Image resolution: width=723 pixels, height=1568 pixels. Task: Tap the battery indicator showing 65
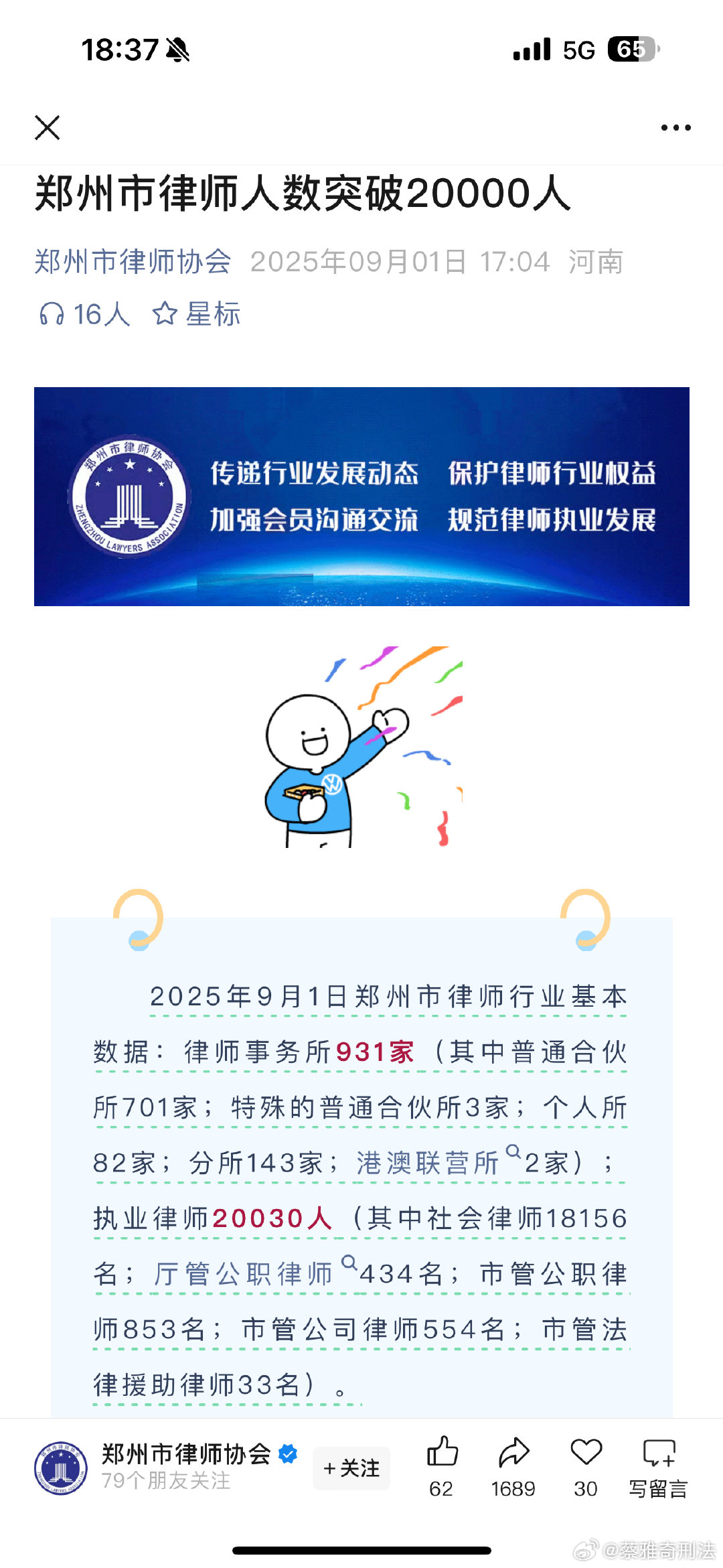pyautogui.click(x=630, y=49)
